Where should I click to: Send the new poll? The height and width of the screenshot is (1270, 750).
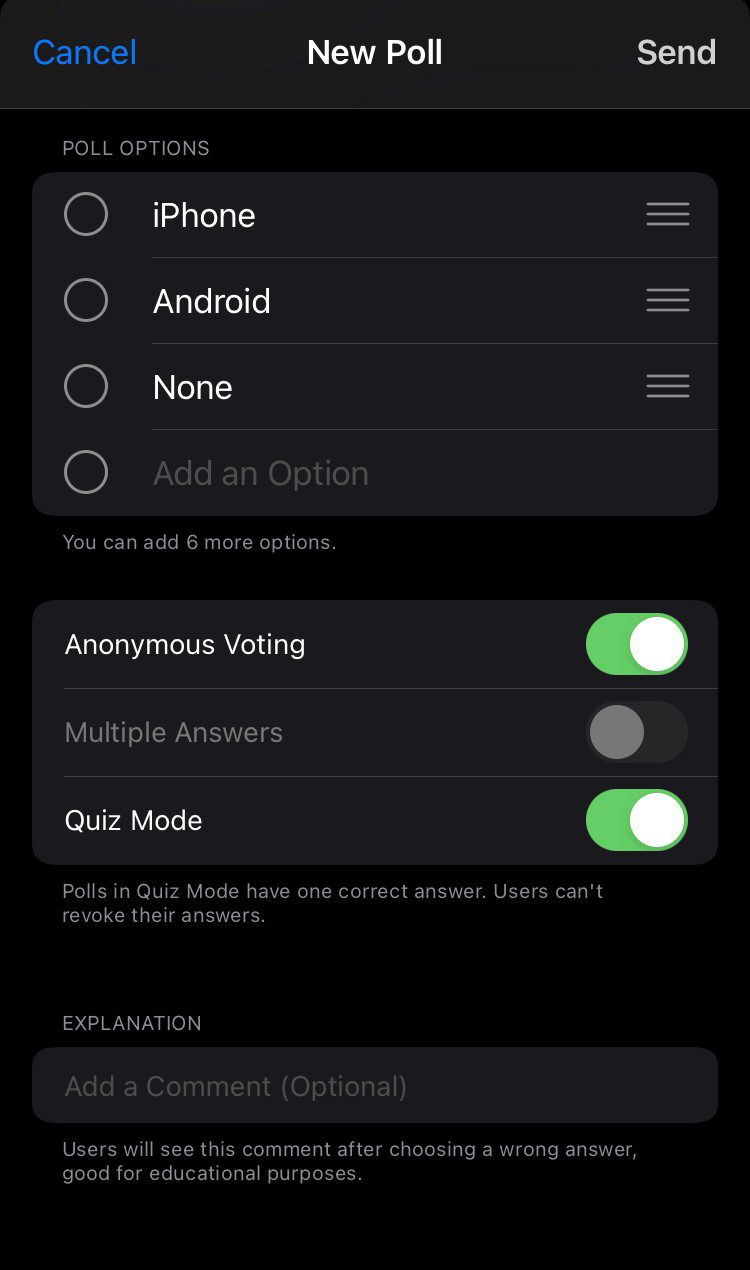click(x=676, y=52)
